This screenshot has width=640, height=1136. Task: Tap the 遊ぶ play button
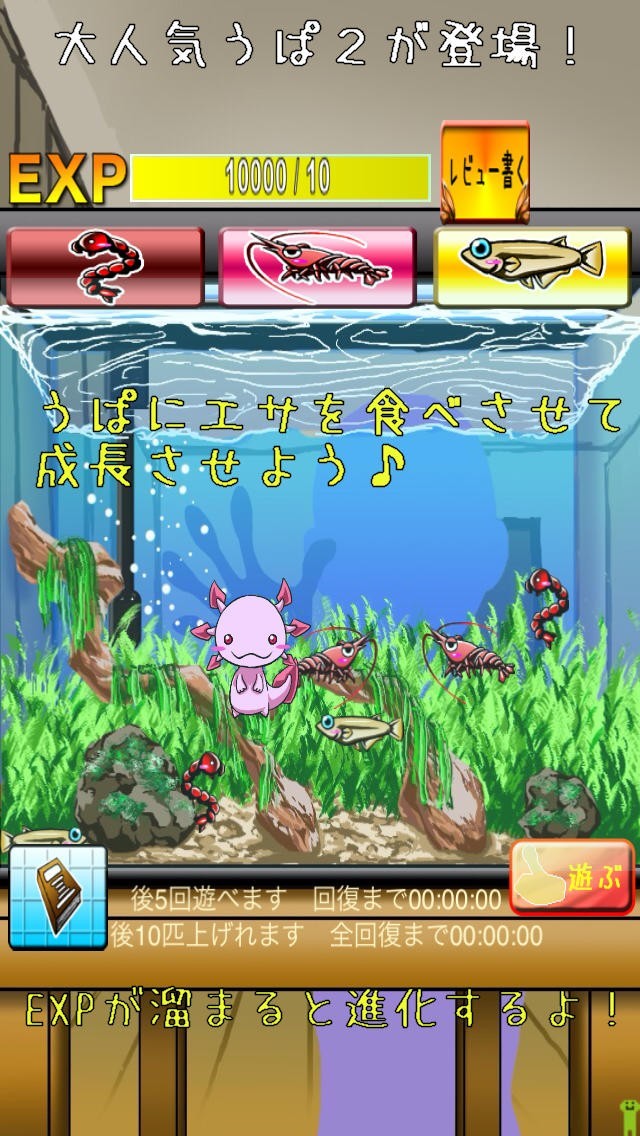coord(572,877)
